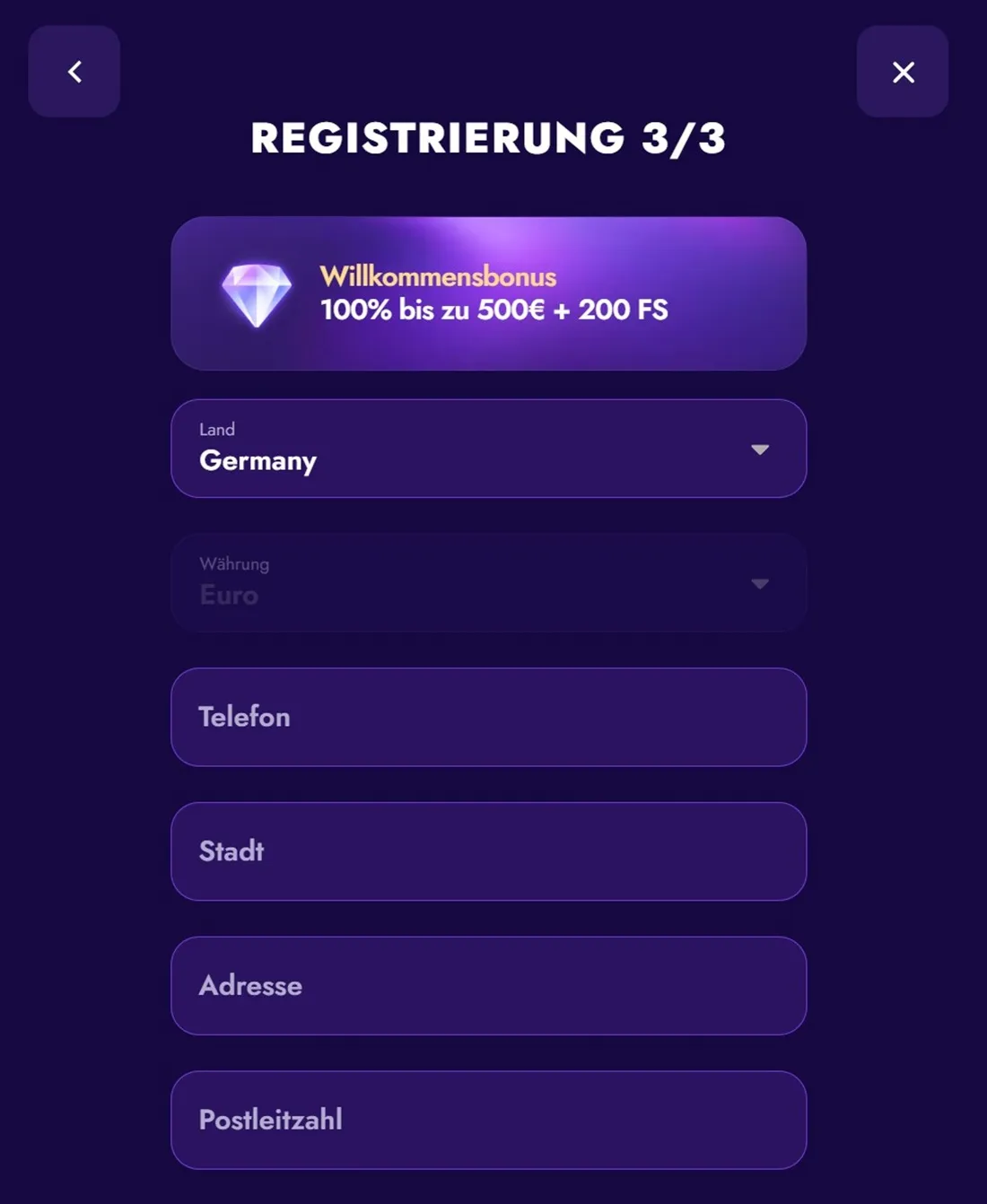
Task: Select the Stadt text field
Action: pyautogui.click(x=488, y=851)
